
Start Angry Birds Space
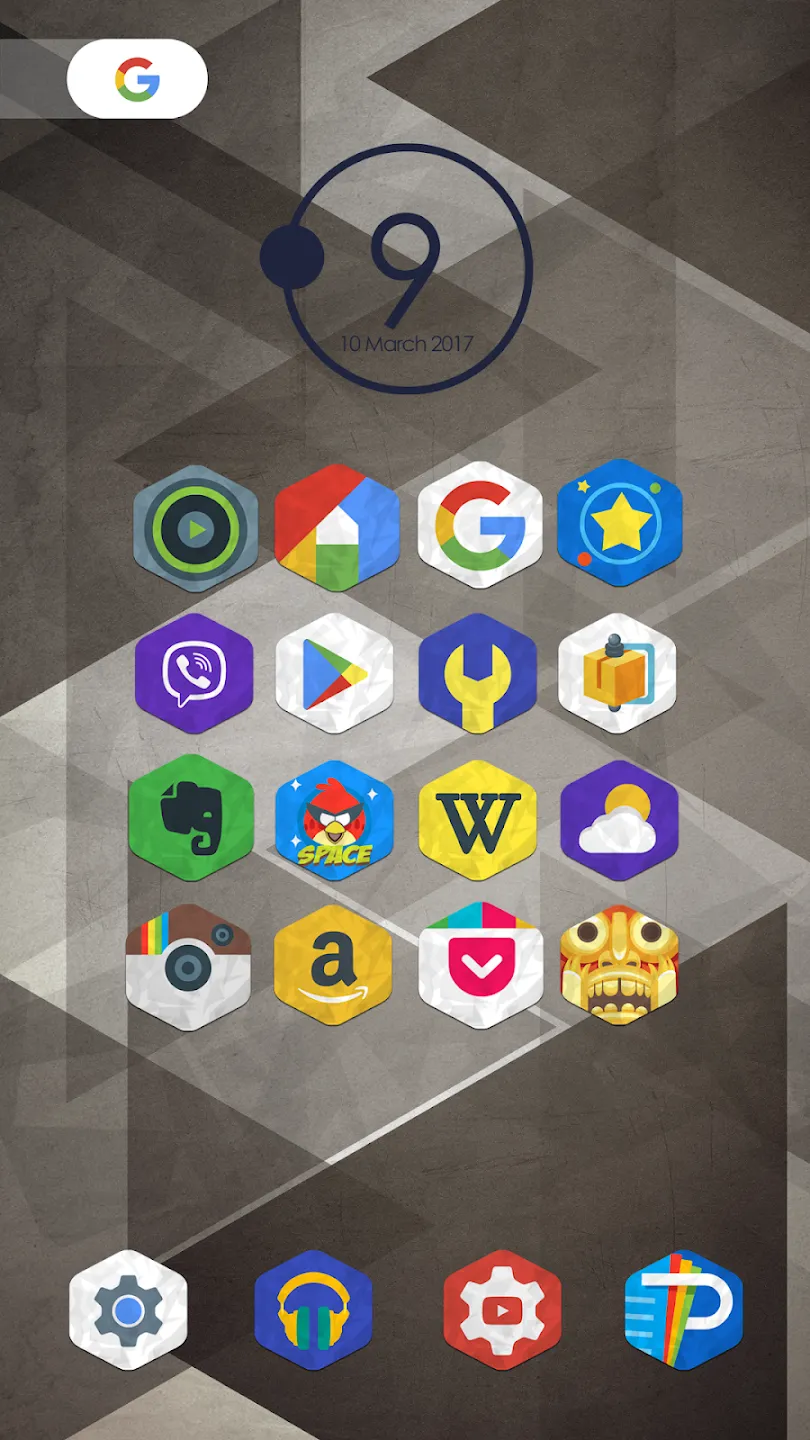pyautogui.click(x=335, y=820)
